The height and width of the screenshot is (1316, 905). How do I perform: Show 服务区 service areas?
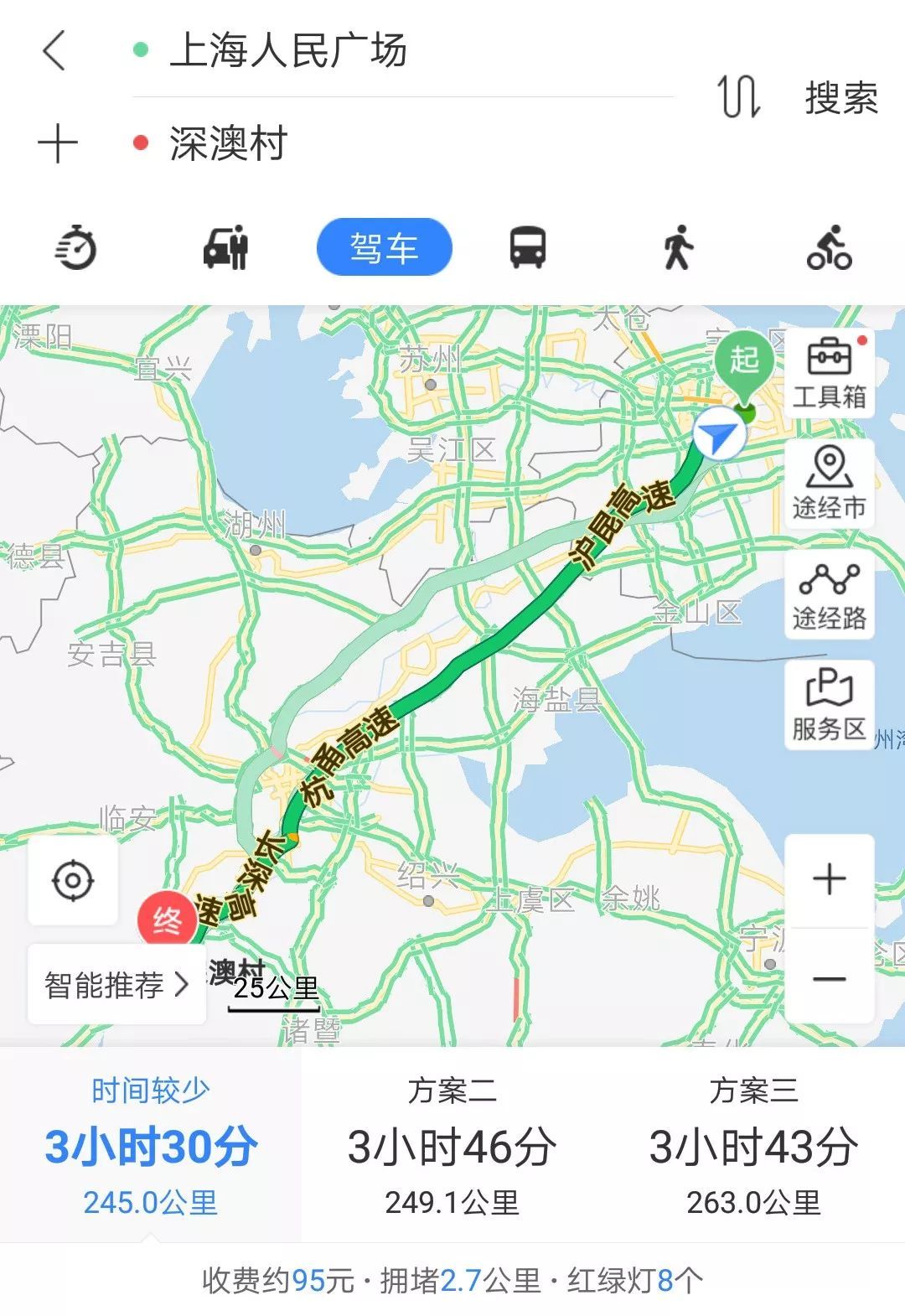click(829, 706)
